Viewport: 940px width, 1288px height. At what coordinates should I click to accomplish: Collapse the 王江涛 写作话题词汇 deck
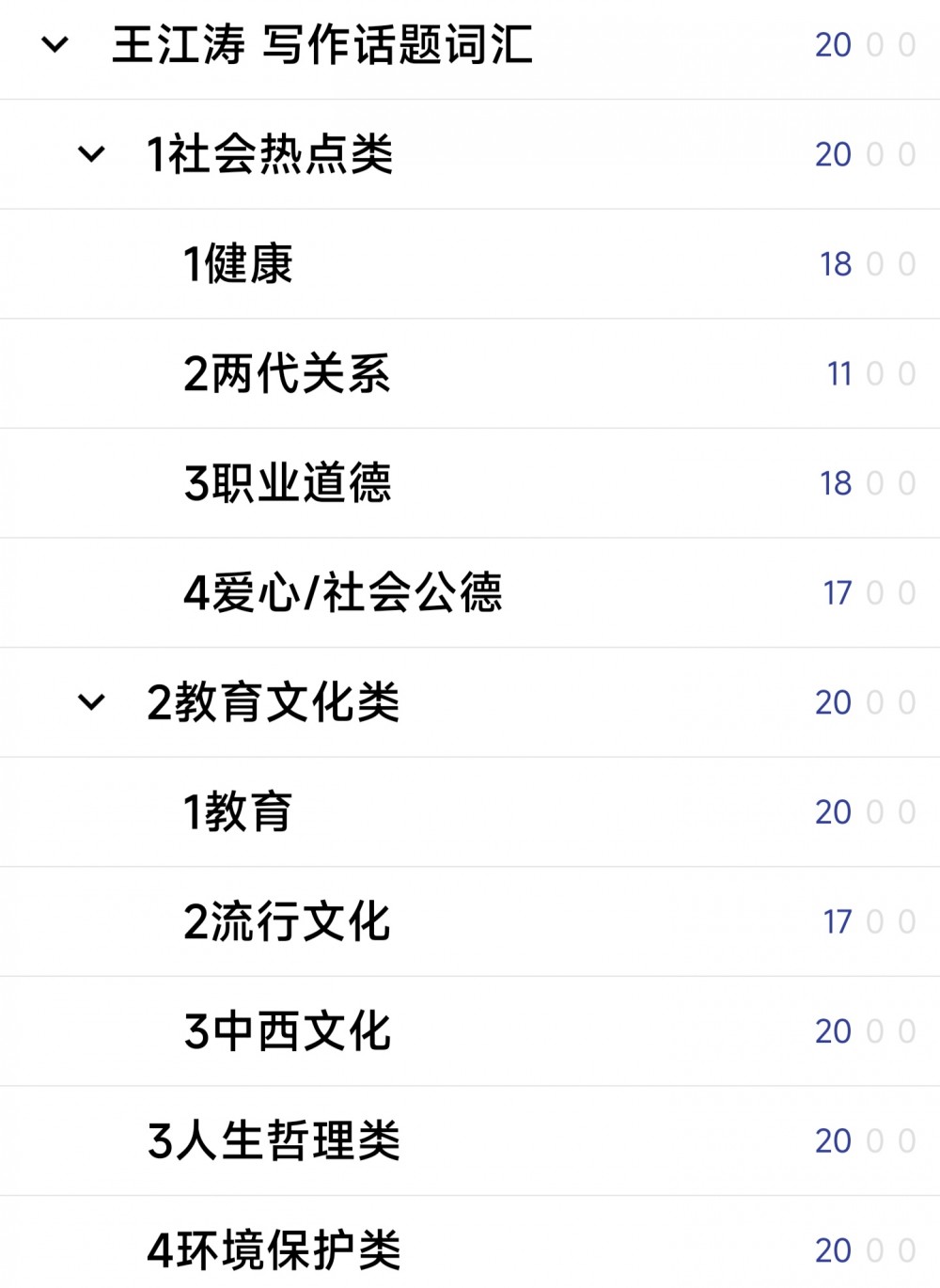pyautogui.click(x=55, y=44)
